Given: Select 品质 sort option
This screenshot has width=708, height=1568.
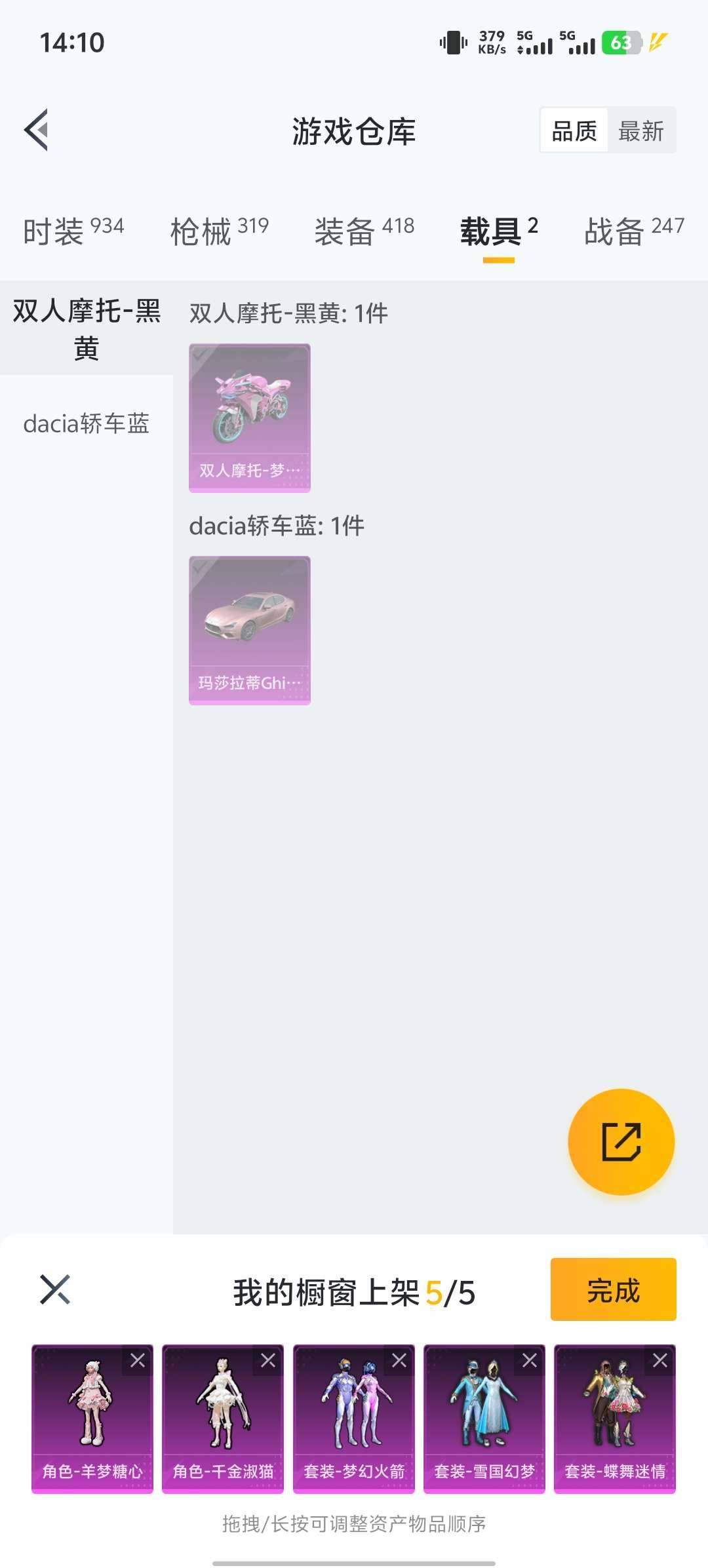Looking at the screenshot, I should click(574, 130).
